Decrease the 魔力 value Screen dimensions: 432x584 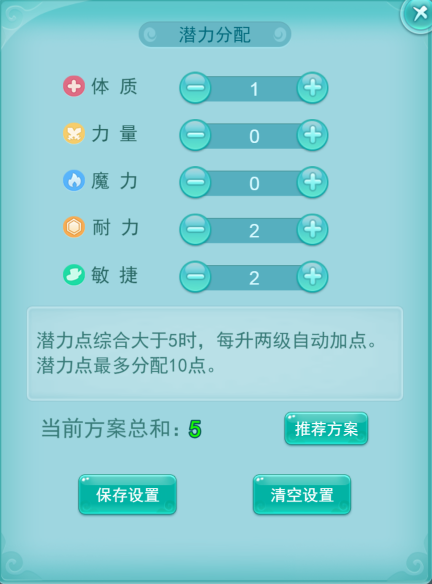[195, 182]
